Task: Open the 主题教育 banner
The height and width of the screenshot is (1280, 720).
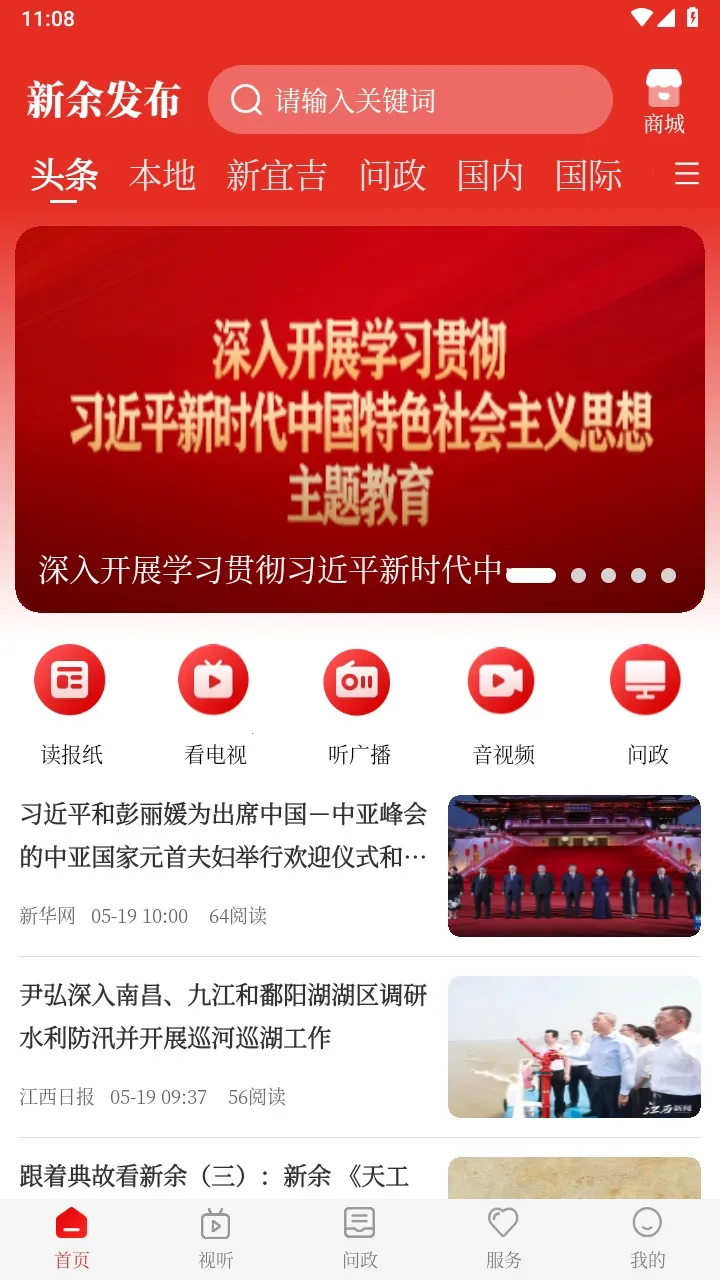Action: [x=360, y=420]
